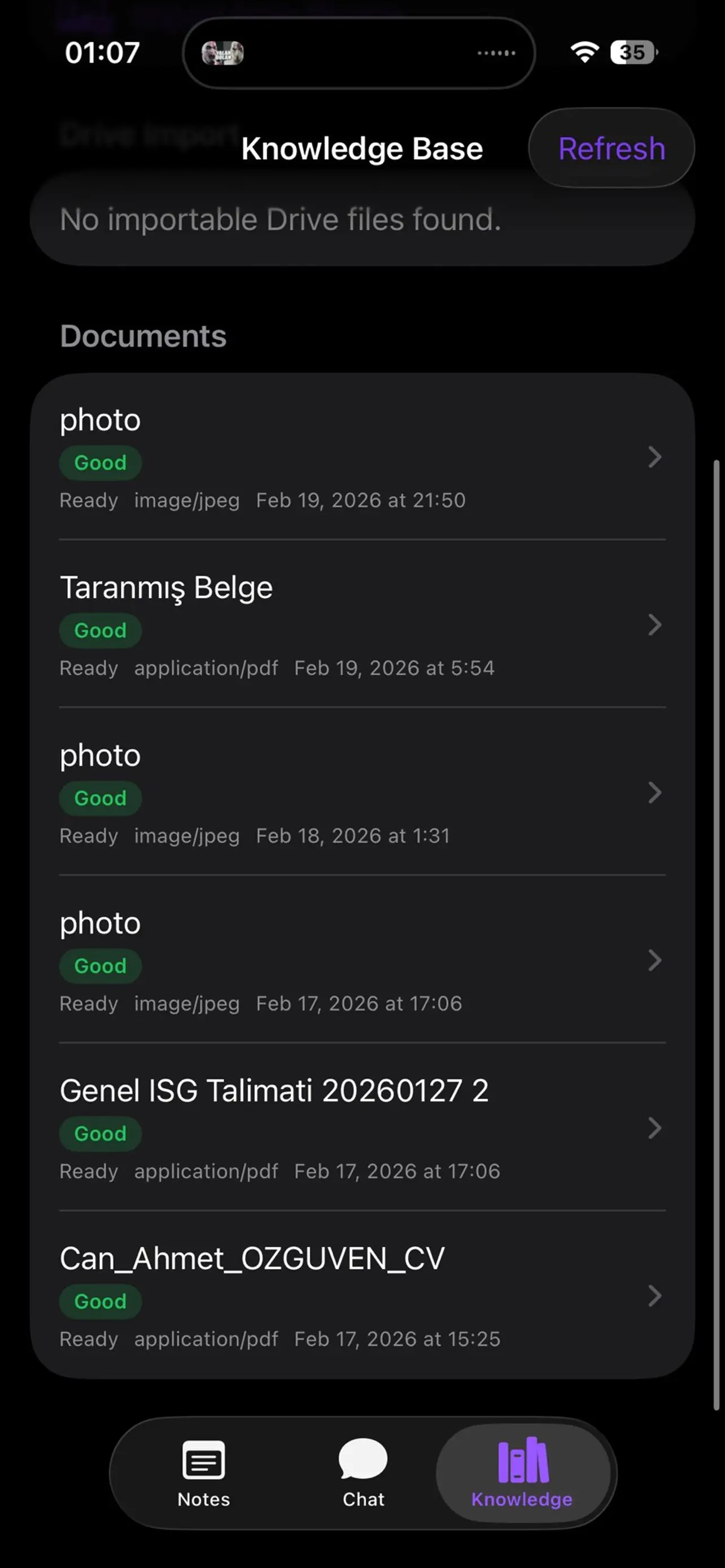Screen dimensions: 725x1568
Task: Tap the Refresh button
Action: pyautogui.click(x=610, y=148)
